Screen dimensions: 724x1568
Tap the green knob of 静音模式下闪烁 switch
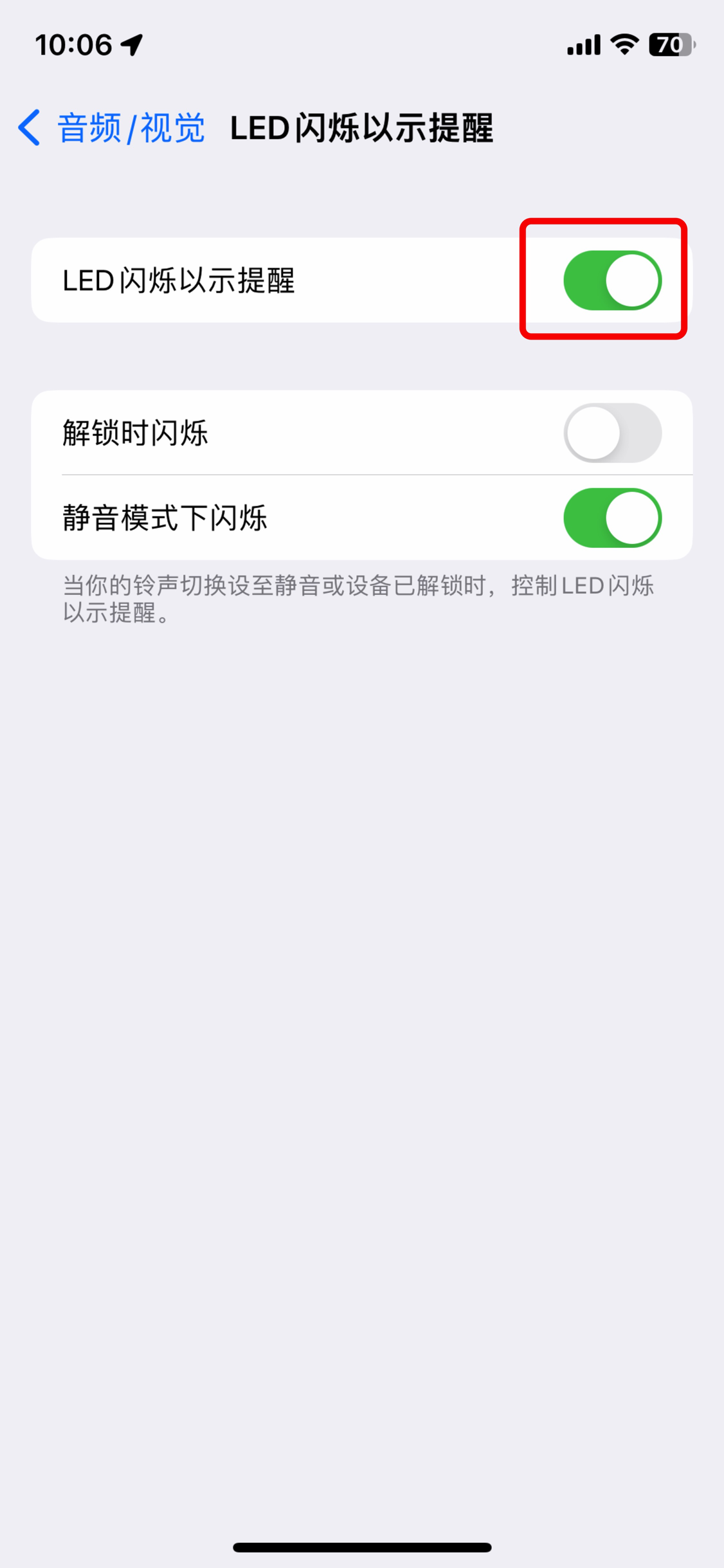coord(633,518)
